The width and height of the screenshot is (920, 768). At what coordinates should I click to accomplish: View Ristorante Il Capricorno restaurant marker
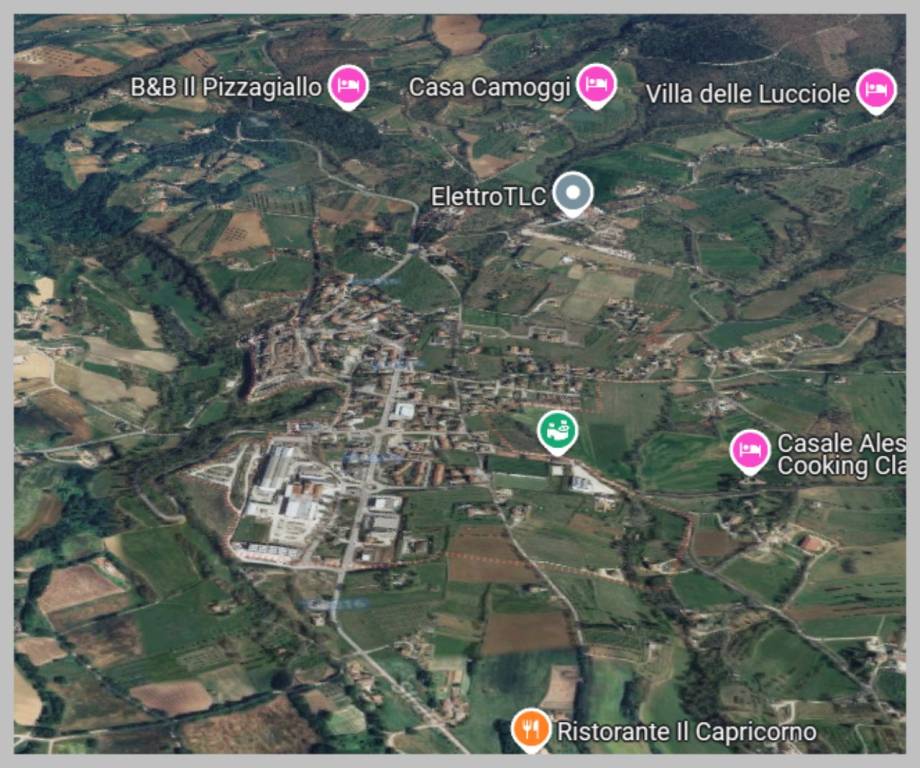pyautogui.click(x=531, y=730)
